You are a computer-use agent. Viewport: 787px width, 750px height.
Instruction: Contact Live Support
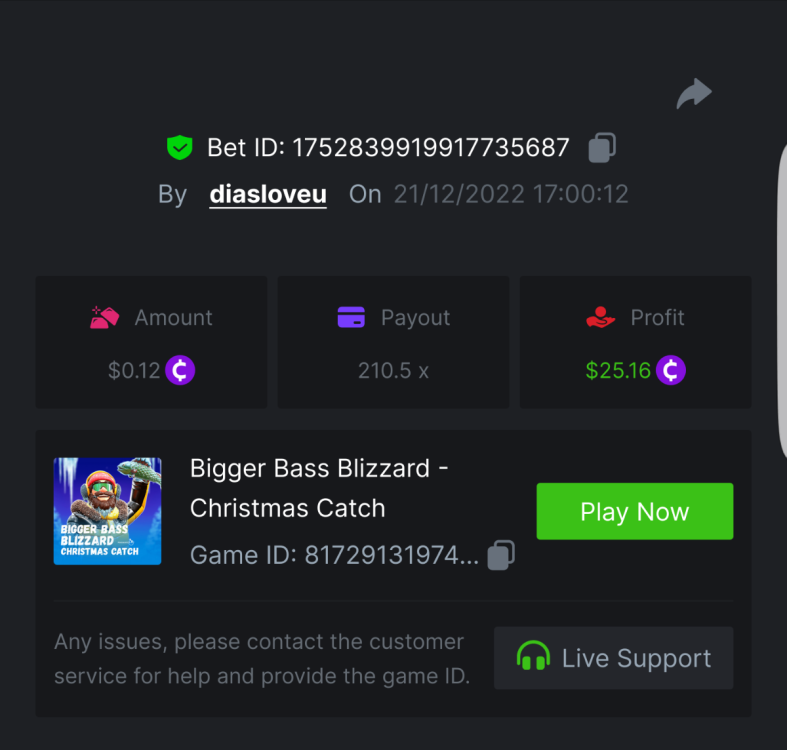click(x=613, y=658)
